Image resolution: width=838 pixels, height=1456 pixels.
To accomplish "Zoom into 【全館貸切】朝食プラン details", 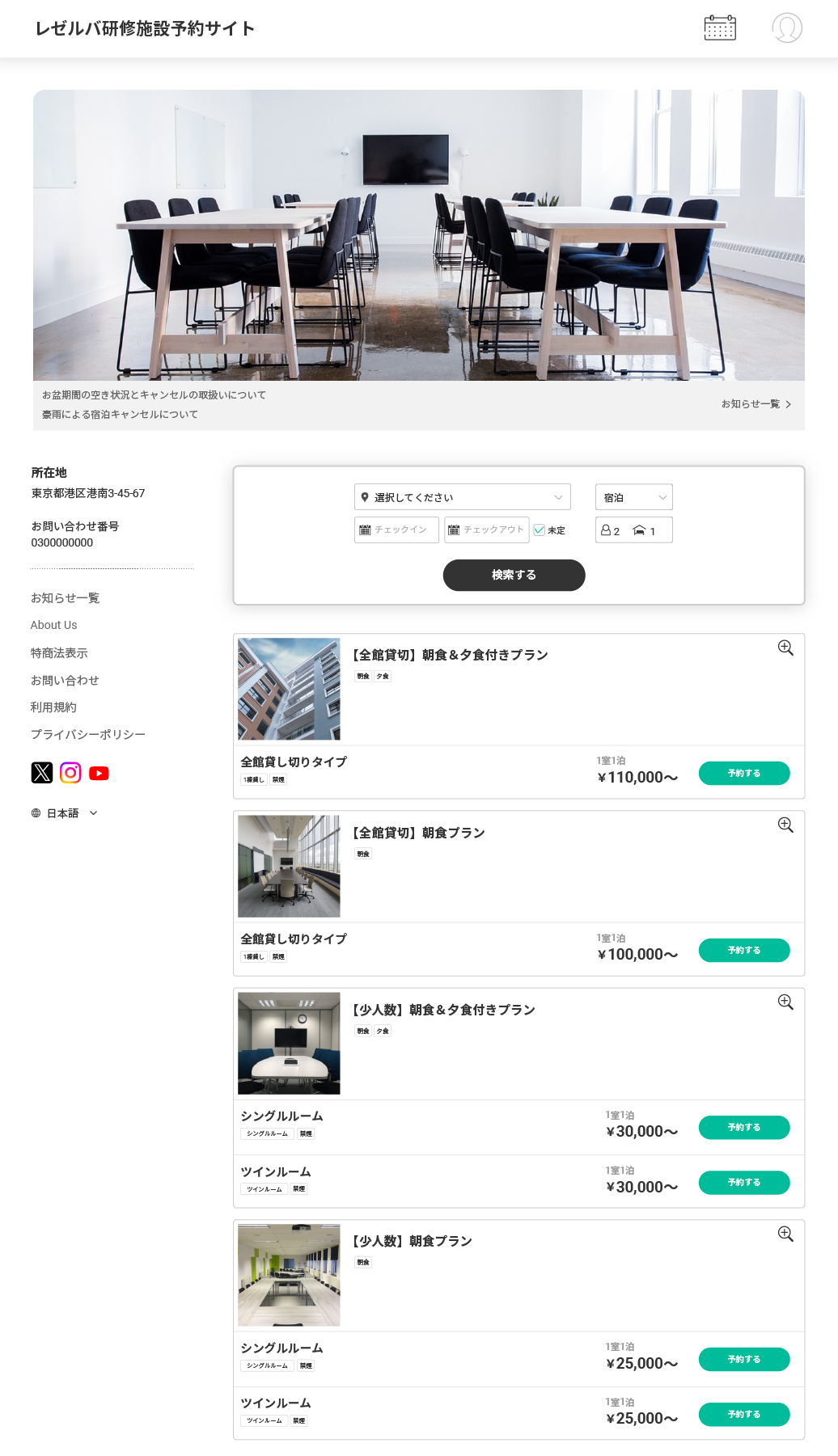I will (785, 825).
